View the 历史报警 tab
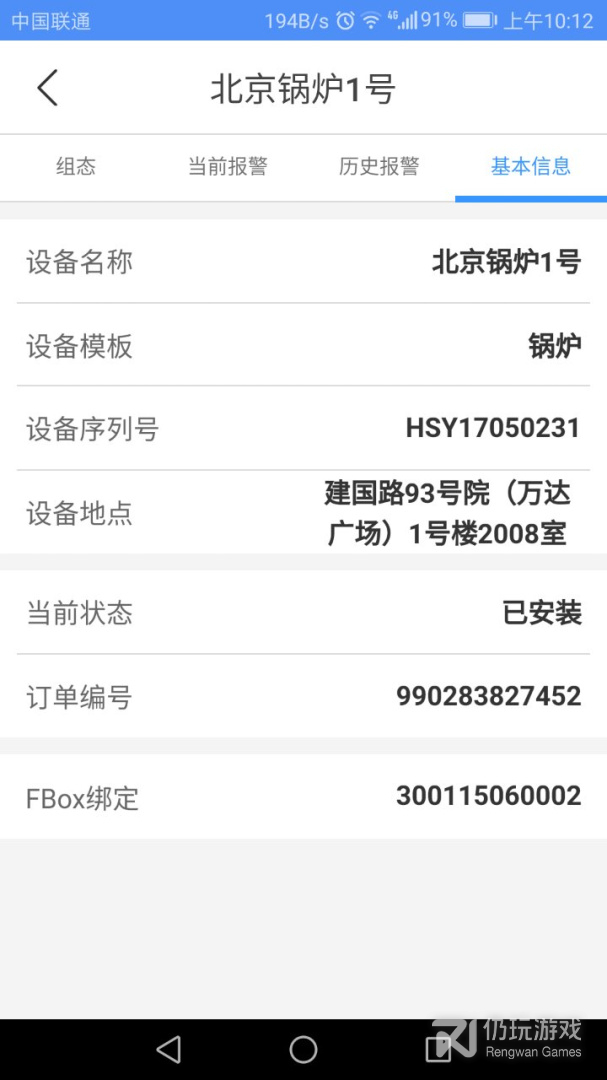Image resolution: width=607 pixels, height=1080 pixels. pos(379,167)
